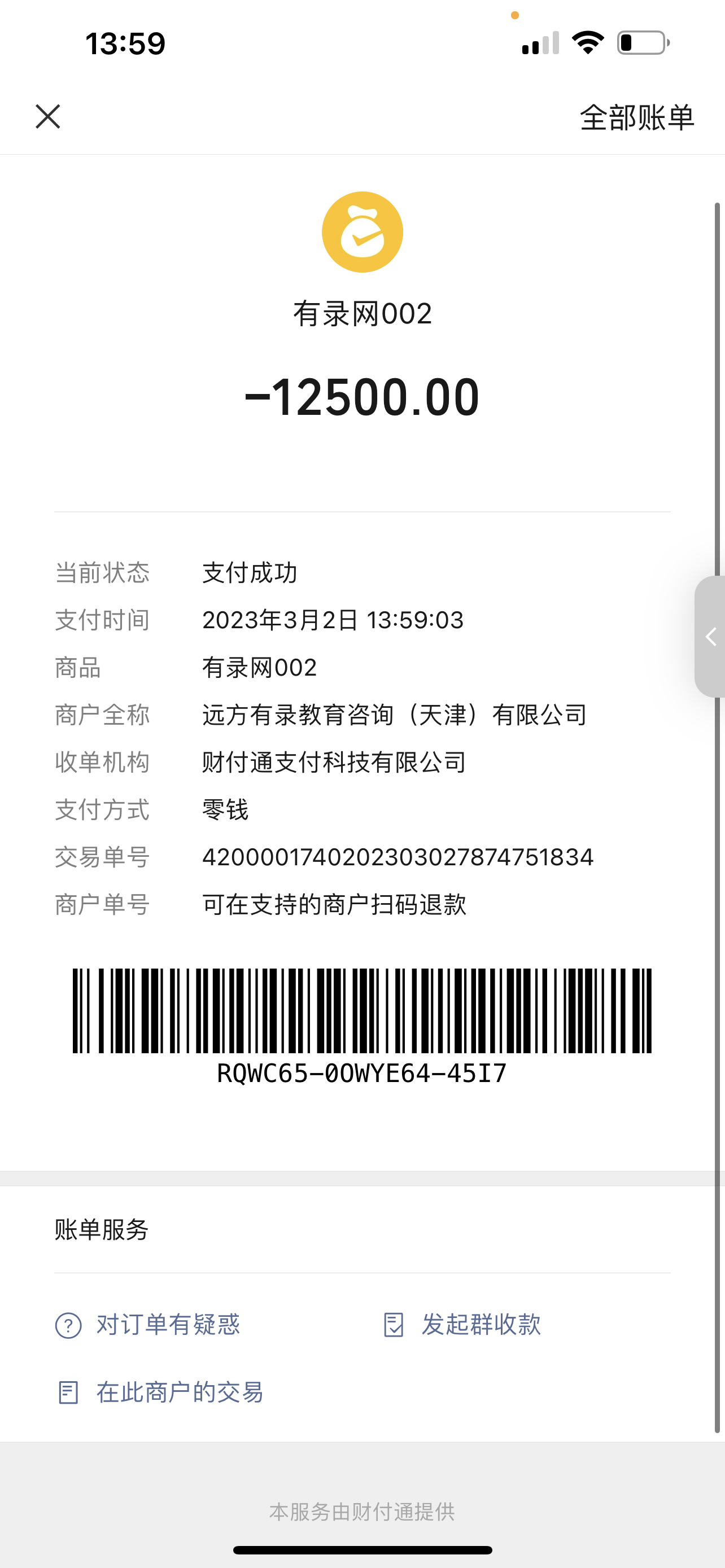This screenshot has height=1568, width=725.
Task: Start a group collection via 发起群收款
Action: tap(462, 1325)
